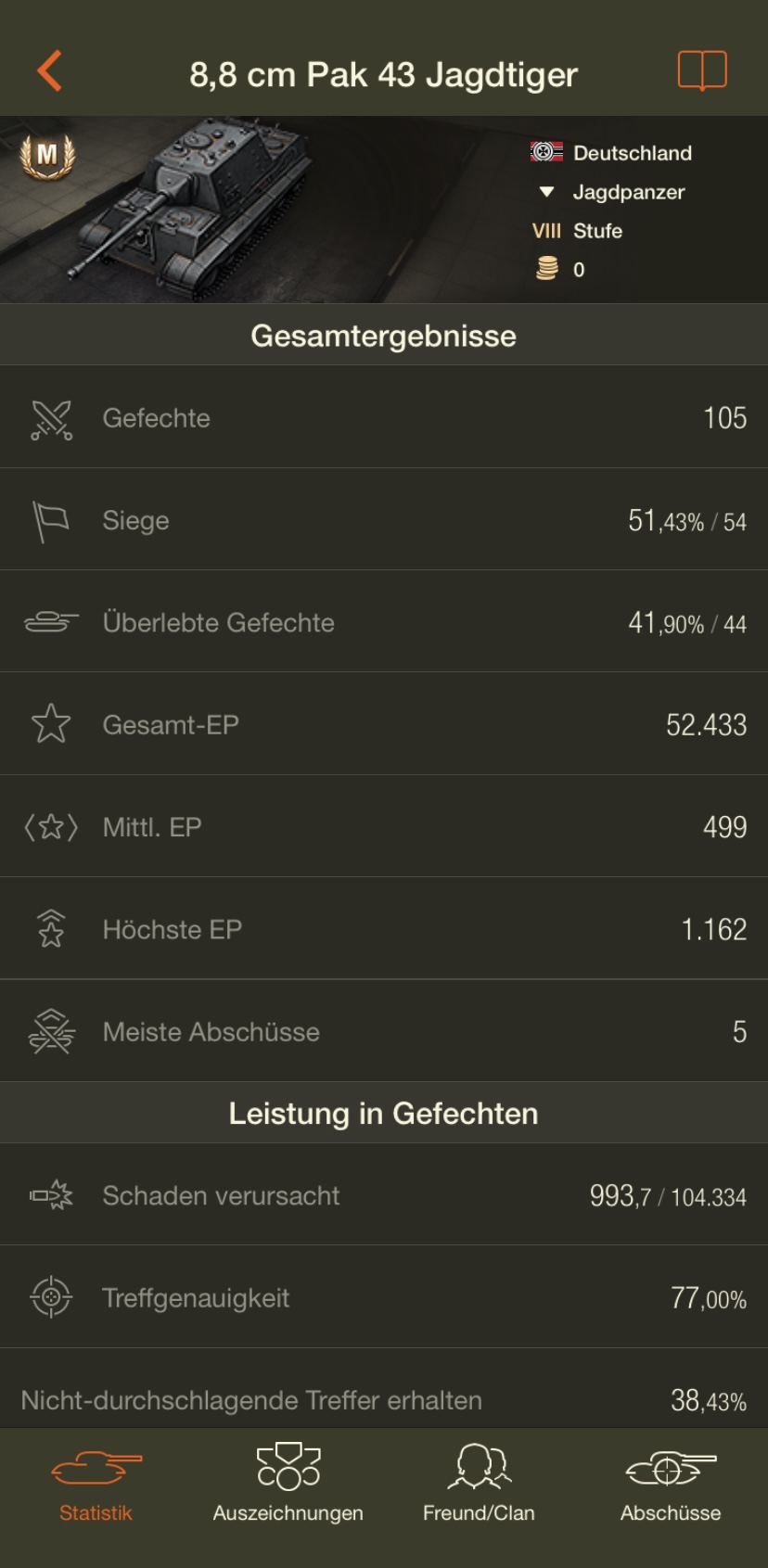Open the Auszeichnungen tab
Image resolution: width=768 pixels, height=1568 pixels.
pyautogui.click(x=288, y=1484)
